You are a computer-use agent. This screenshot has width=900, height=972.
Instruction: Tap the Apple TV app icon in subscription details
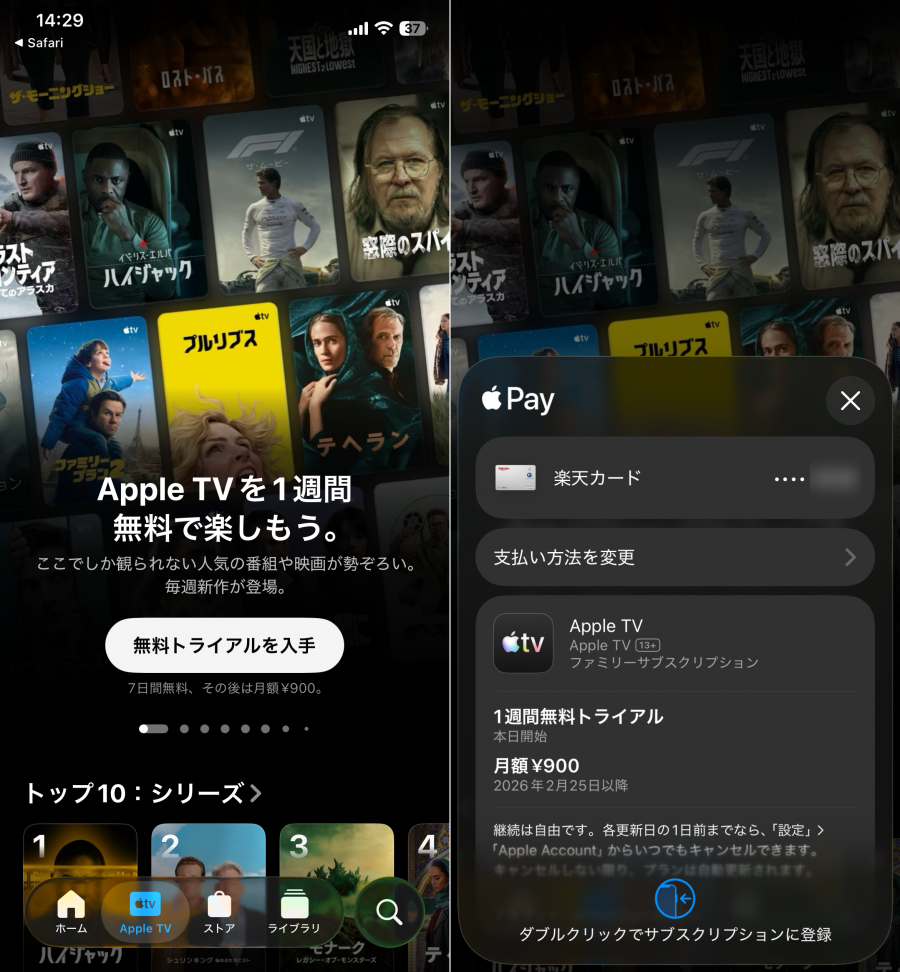[x=523, y=643]
